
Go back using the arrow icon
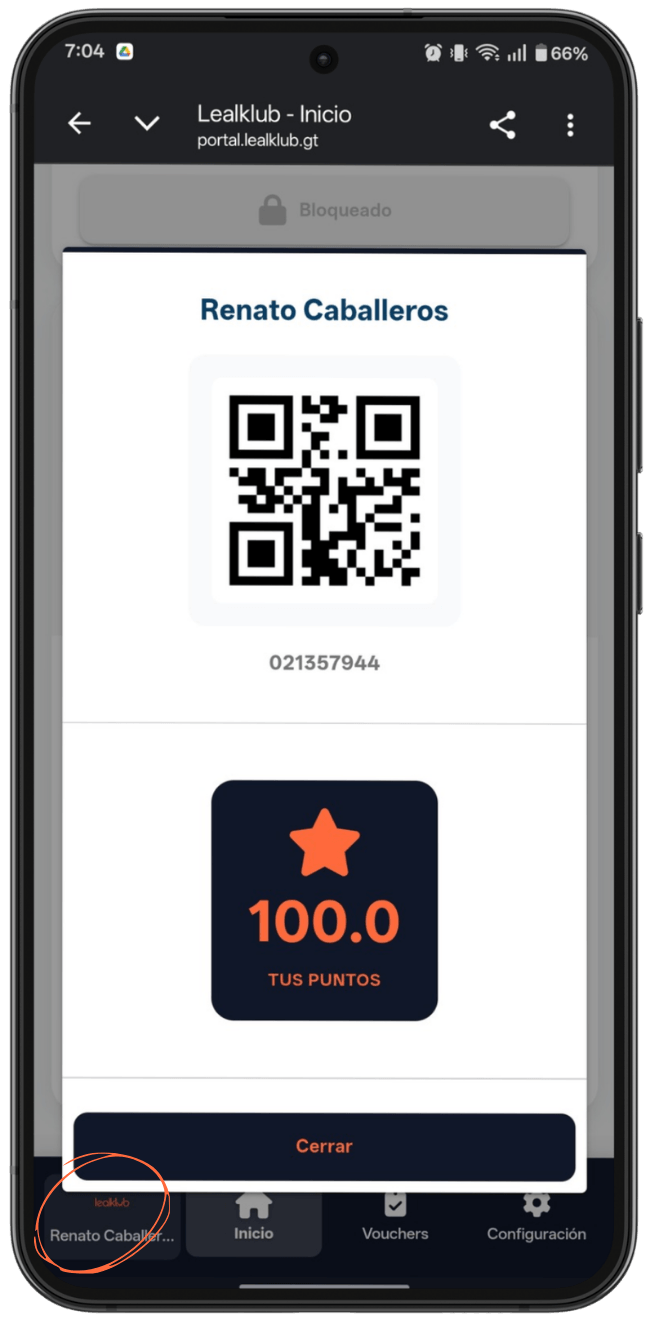pos(79,124)
